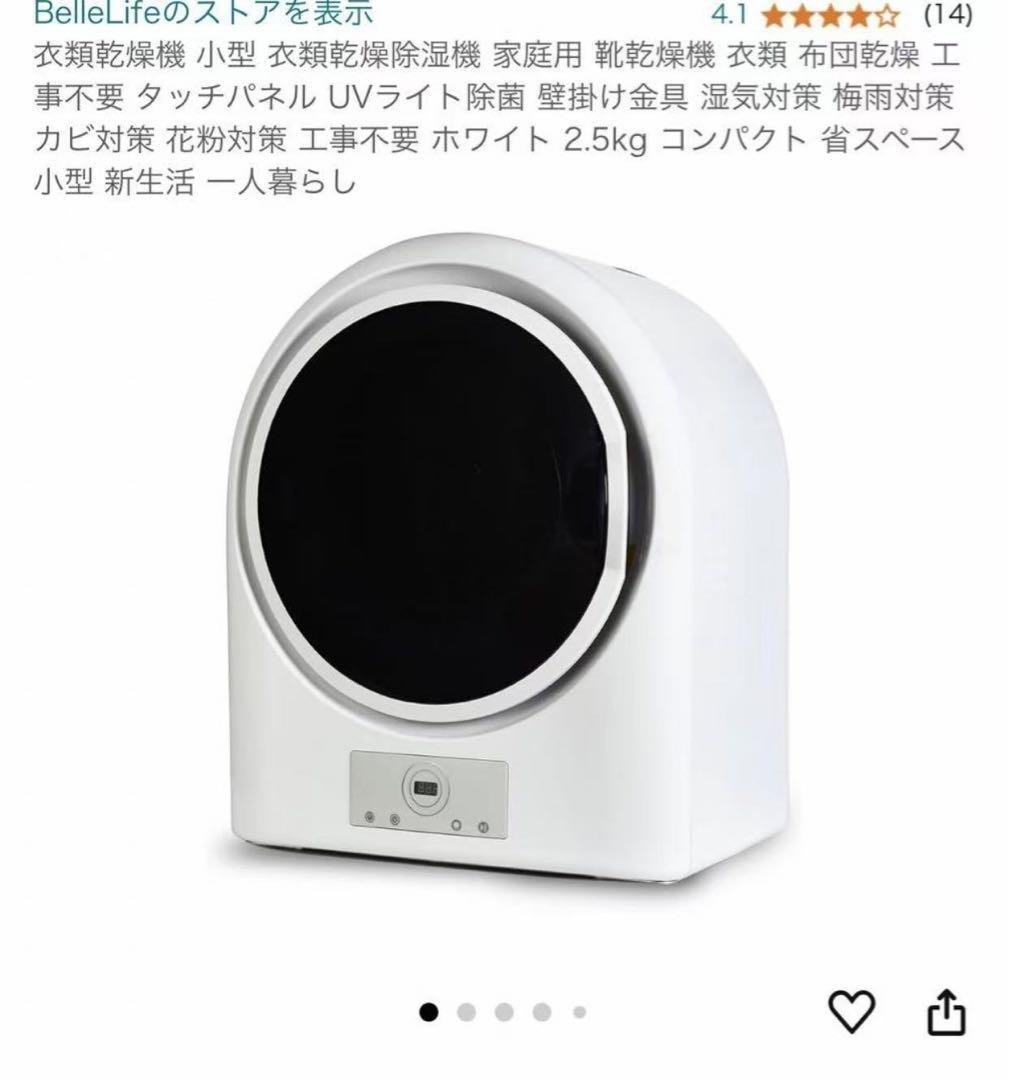Add dryer to wishlist with heart icon
The image size is (1009, 1080).
pos(852,1012)
